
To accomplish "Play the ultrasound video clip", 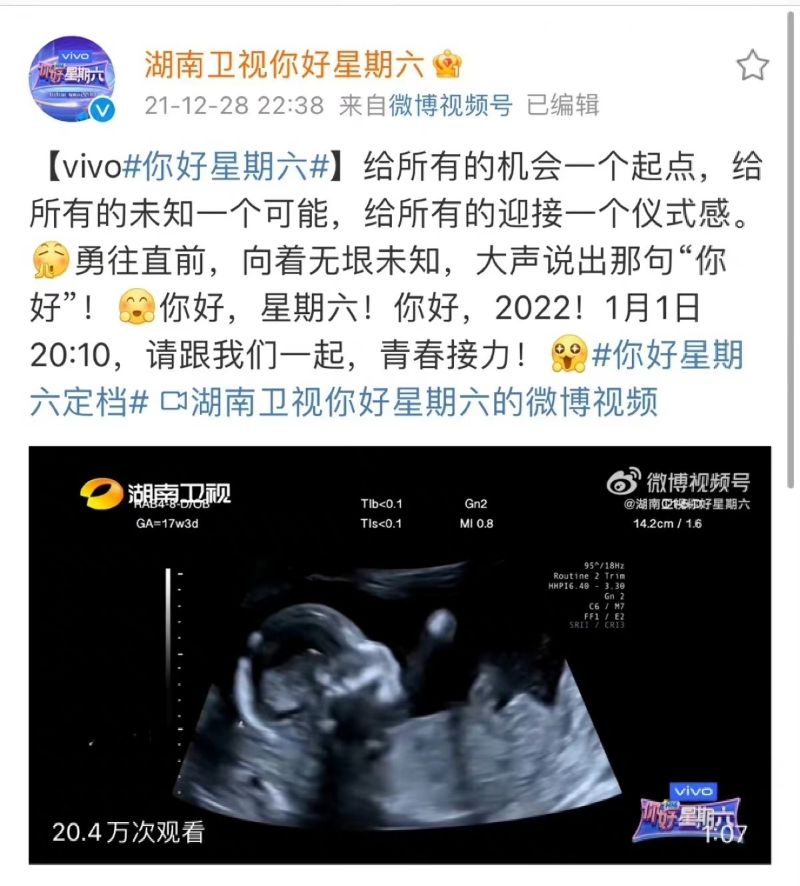I will [x=400, y=655].
